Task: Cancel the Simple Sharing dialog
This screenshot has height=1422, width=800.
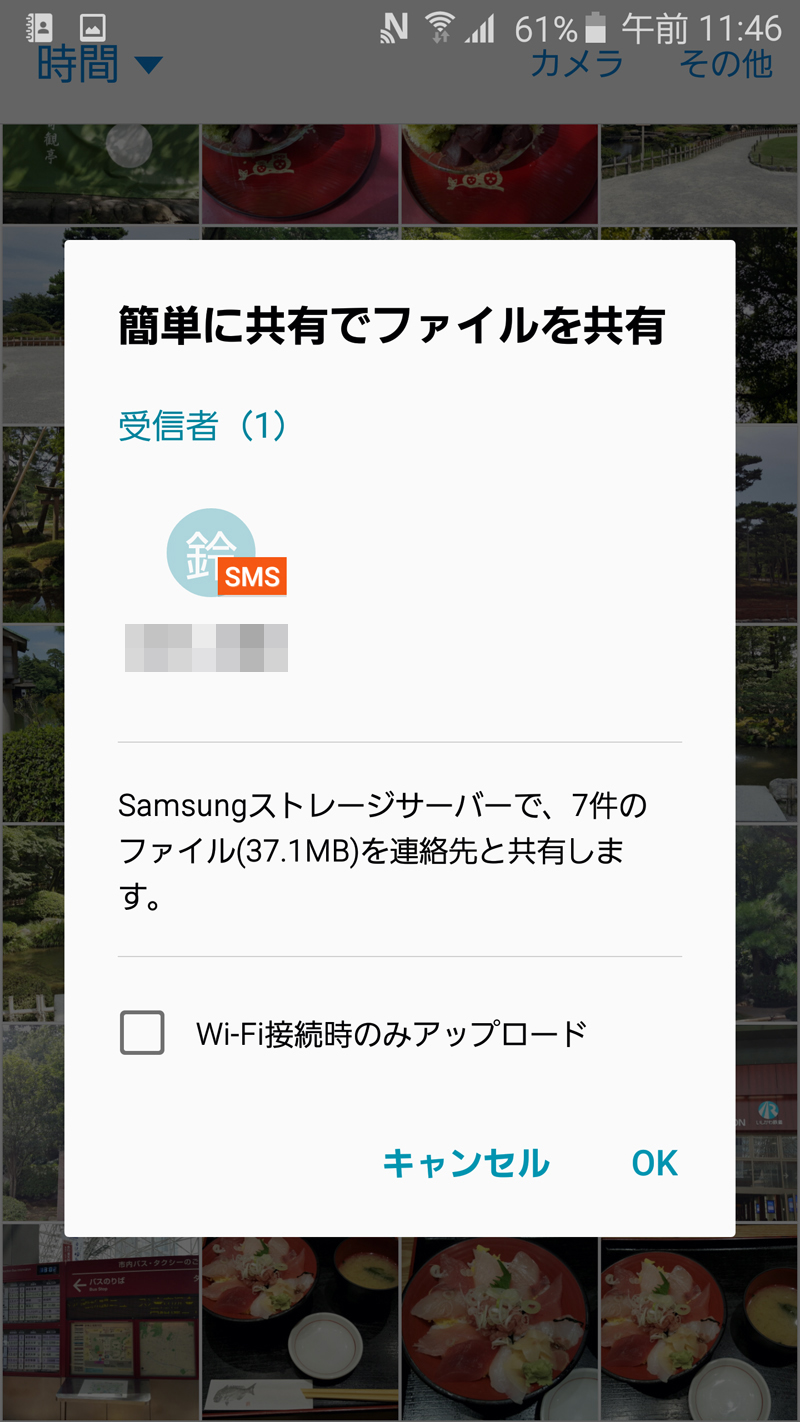Action: tap(466, 1163)
